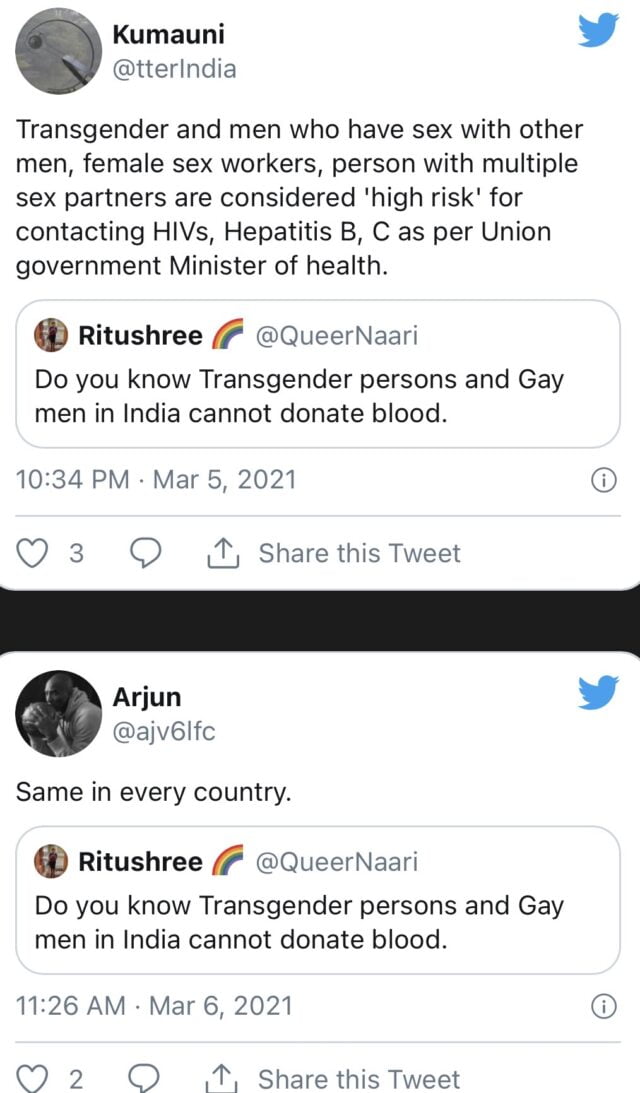Screen dimensions: 640x1093
Task: Share Arjun's tweet via Share this Tweet
Action: (x=336, y=1078)
